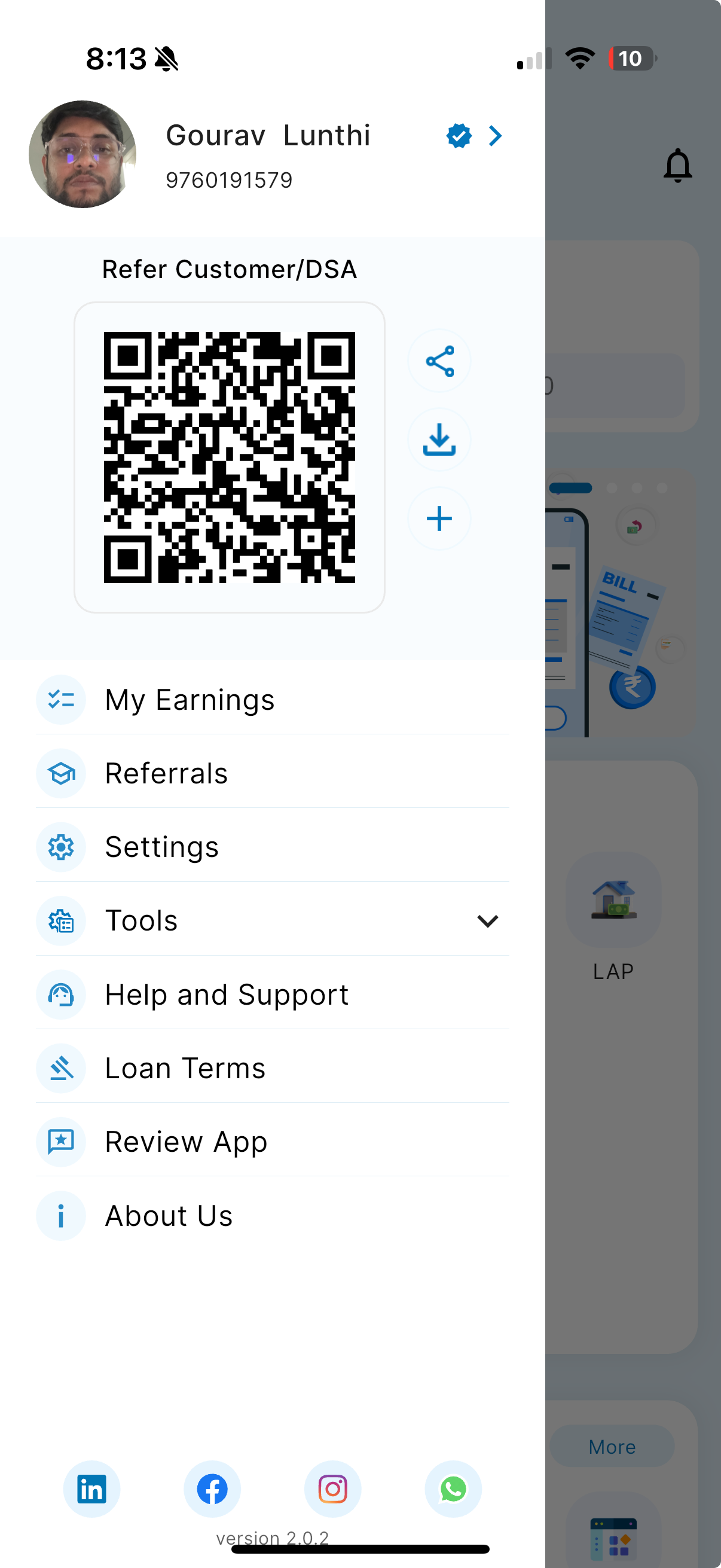View Loan Terms
The width and height of the screenshot is (721, 1568).
(185, 1069)
